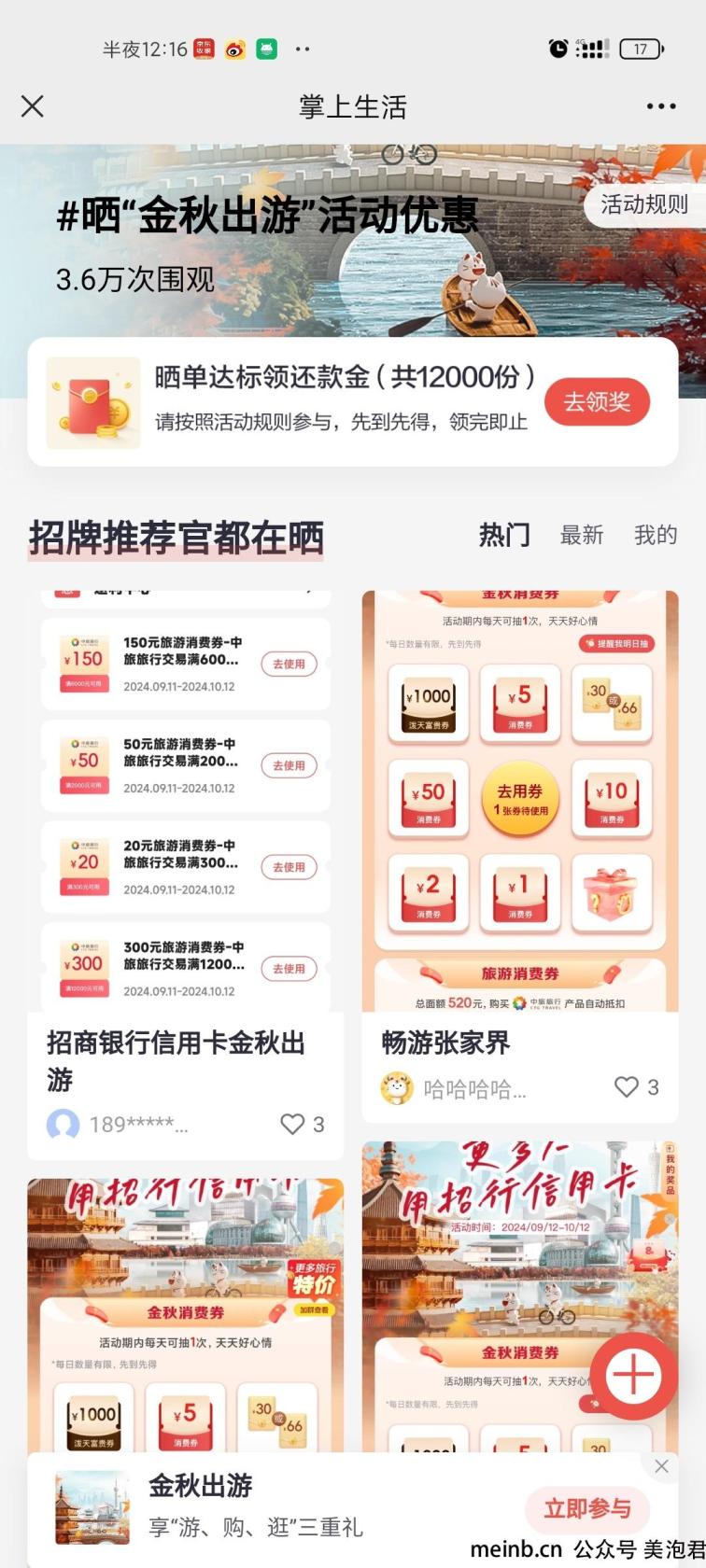The height and width of the screenshot is (1568, 706).
Task: Switch to the 我的 tab
Action: (x=656, y=535)
